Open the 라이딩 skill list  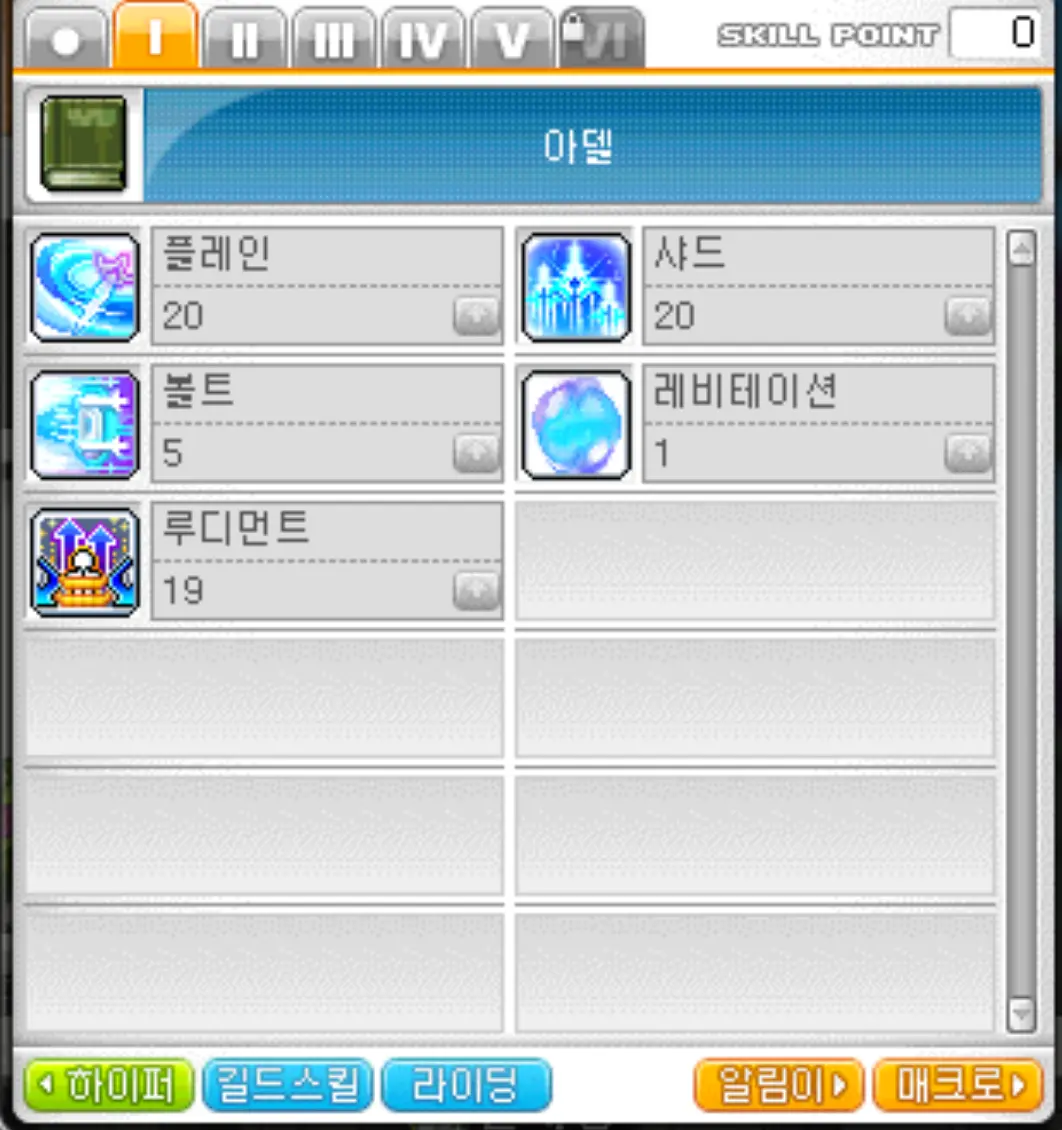pos(466,1083)
